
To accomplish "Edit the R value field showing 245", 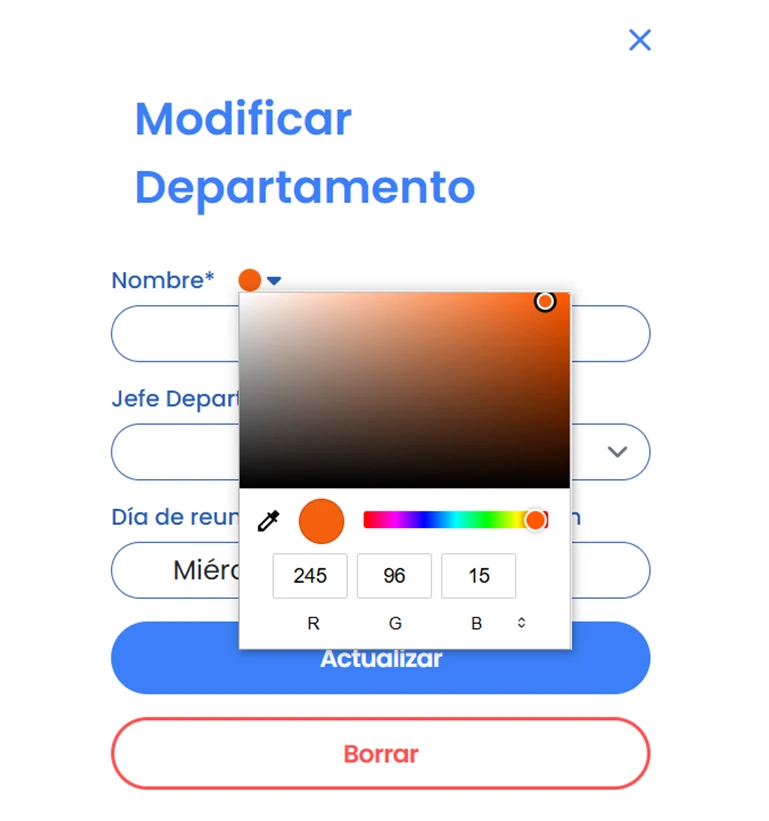I will (310, 576).
